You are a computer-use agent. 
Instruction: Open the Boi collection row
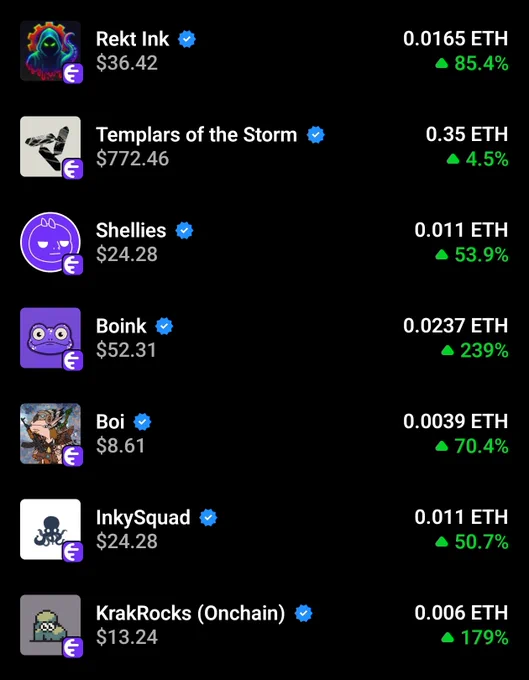264,434
